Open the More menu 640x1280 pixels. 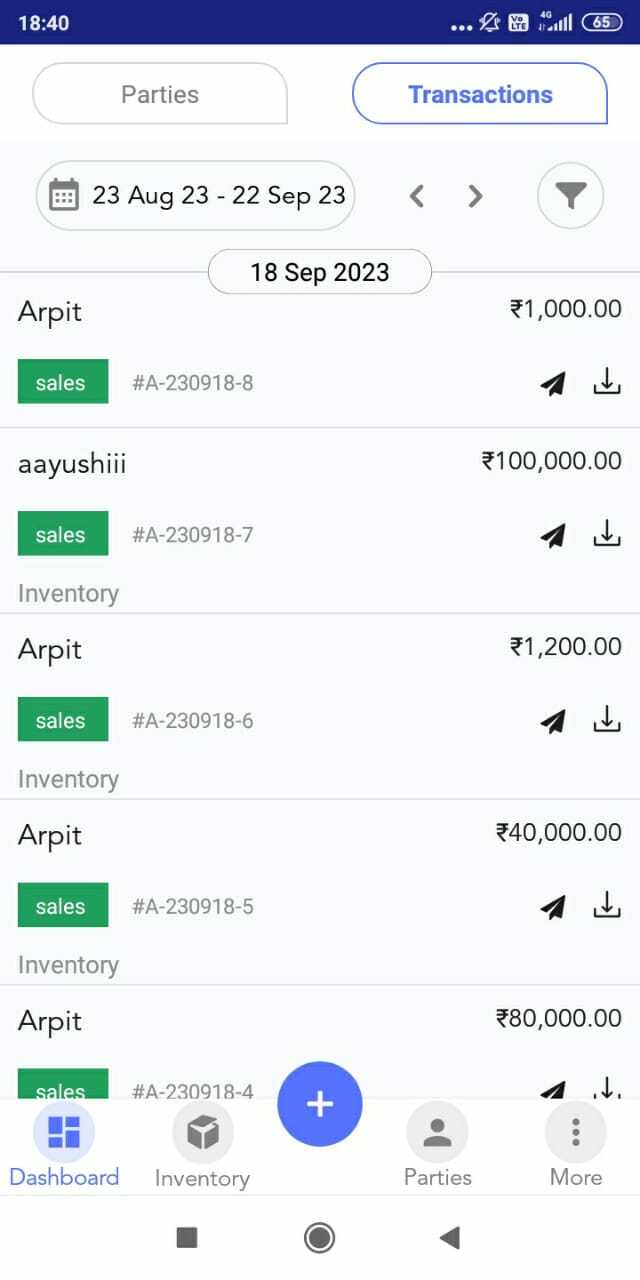pos(575,1146)
